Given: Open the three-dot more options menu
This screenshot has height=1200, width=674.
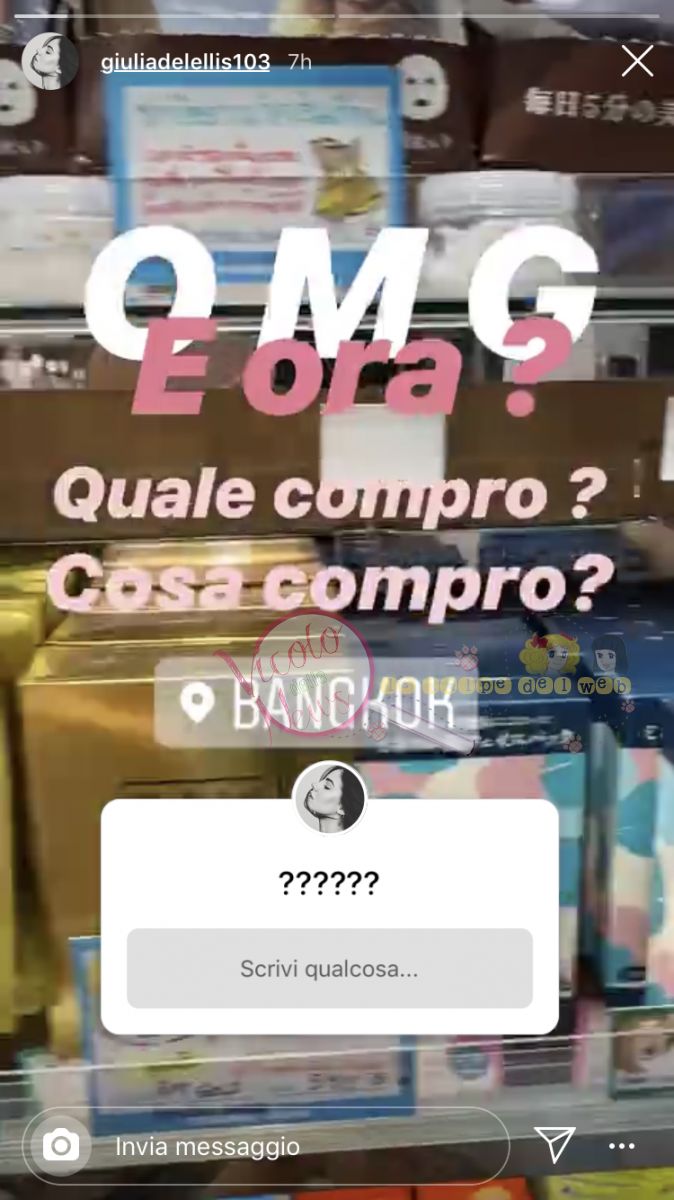Looking at the screenshot, I should (x=621, y=1145).
